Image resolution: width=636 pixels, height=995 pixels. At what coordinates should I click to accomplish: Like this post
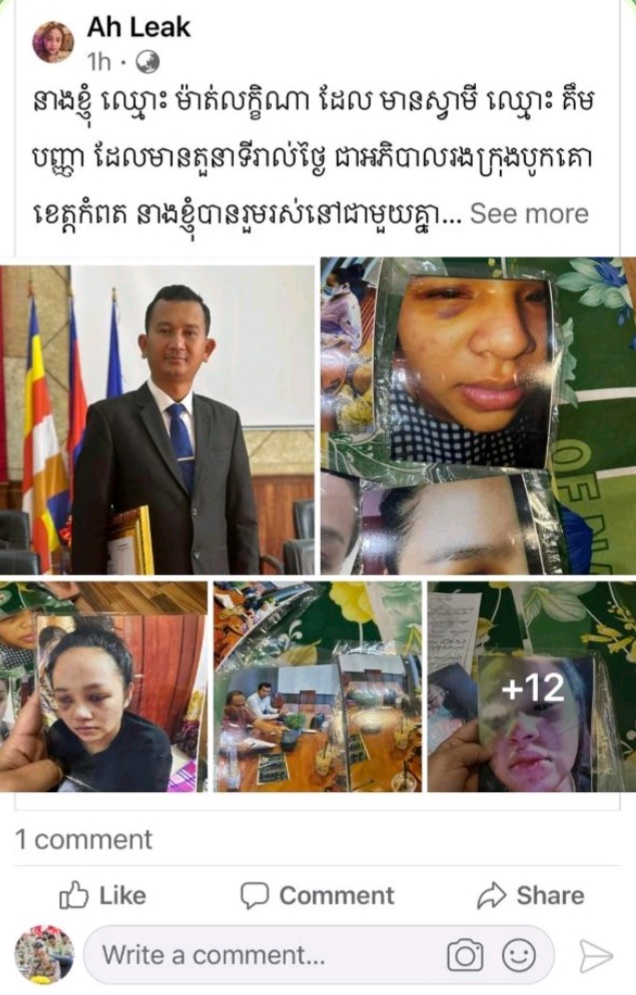coord(102,895)
